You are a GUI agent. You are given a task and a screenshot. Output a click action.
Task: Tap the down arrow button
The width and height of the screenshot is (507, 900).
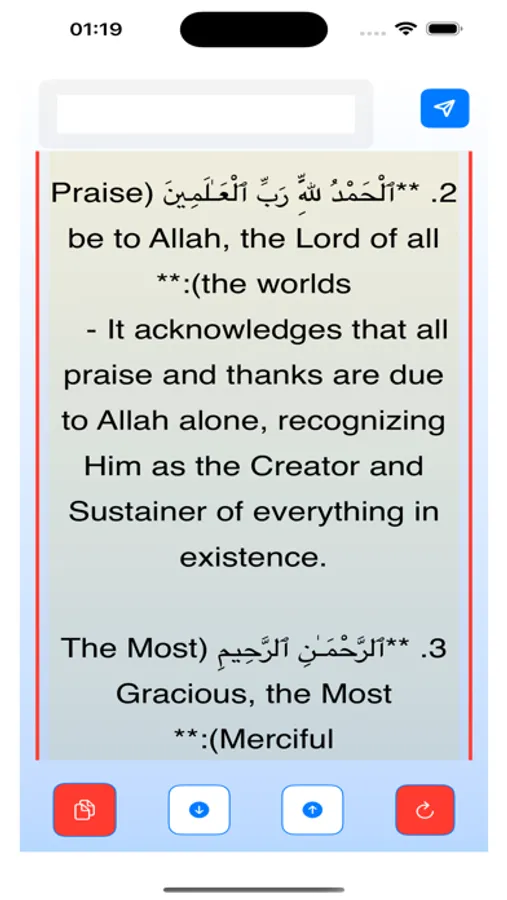199,809
